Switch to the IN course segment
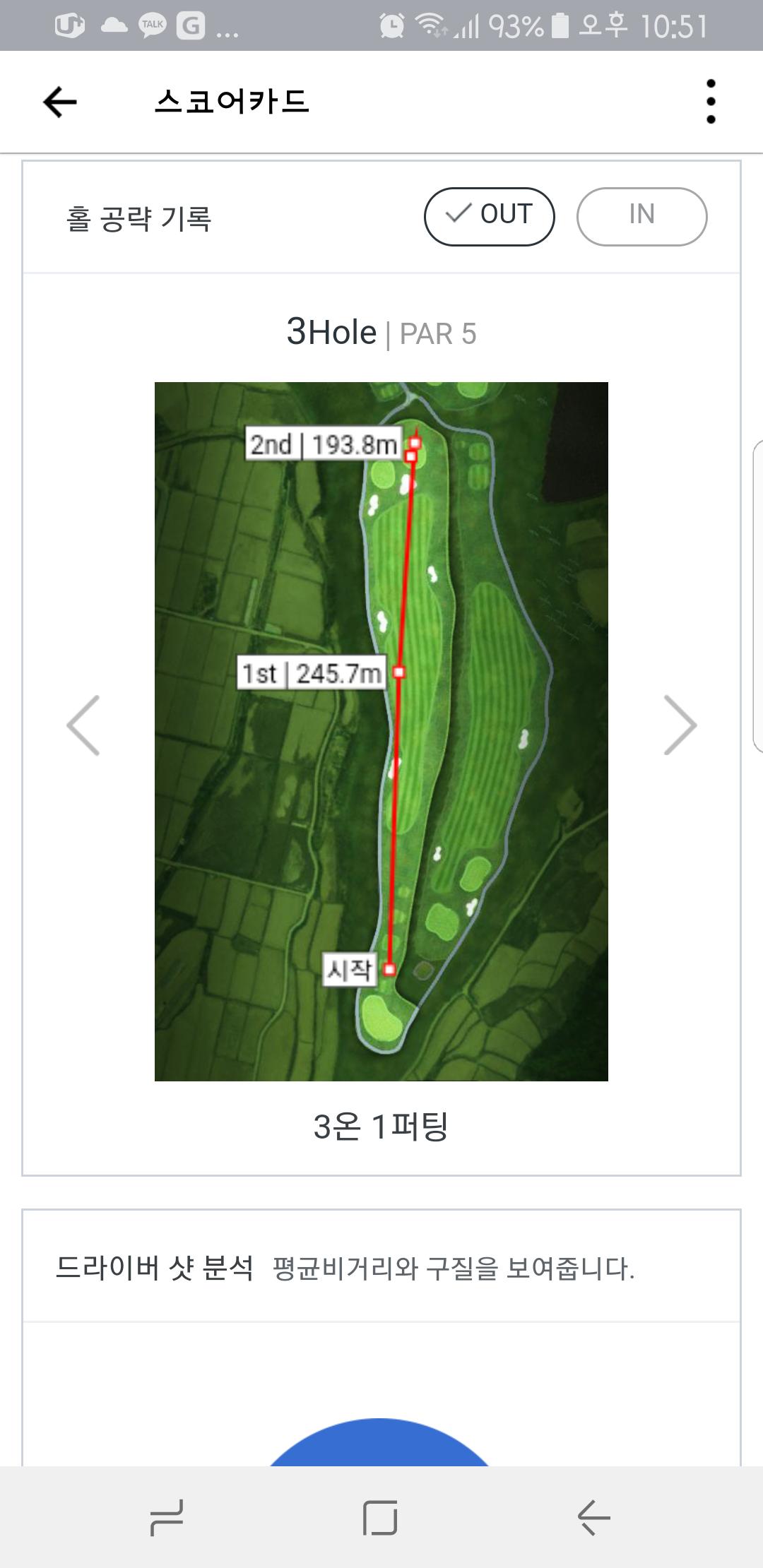Viewport: 763px width, 1568px height. point(641,216)
